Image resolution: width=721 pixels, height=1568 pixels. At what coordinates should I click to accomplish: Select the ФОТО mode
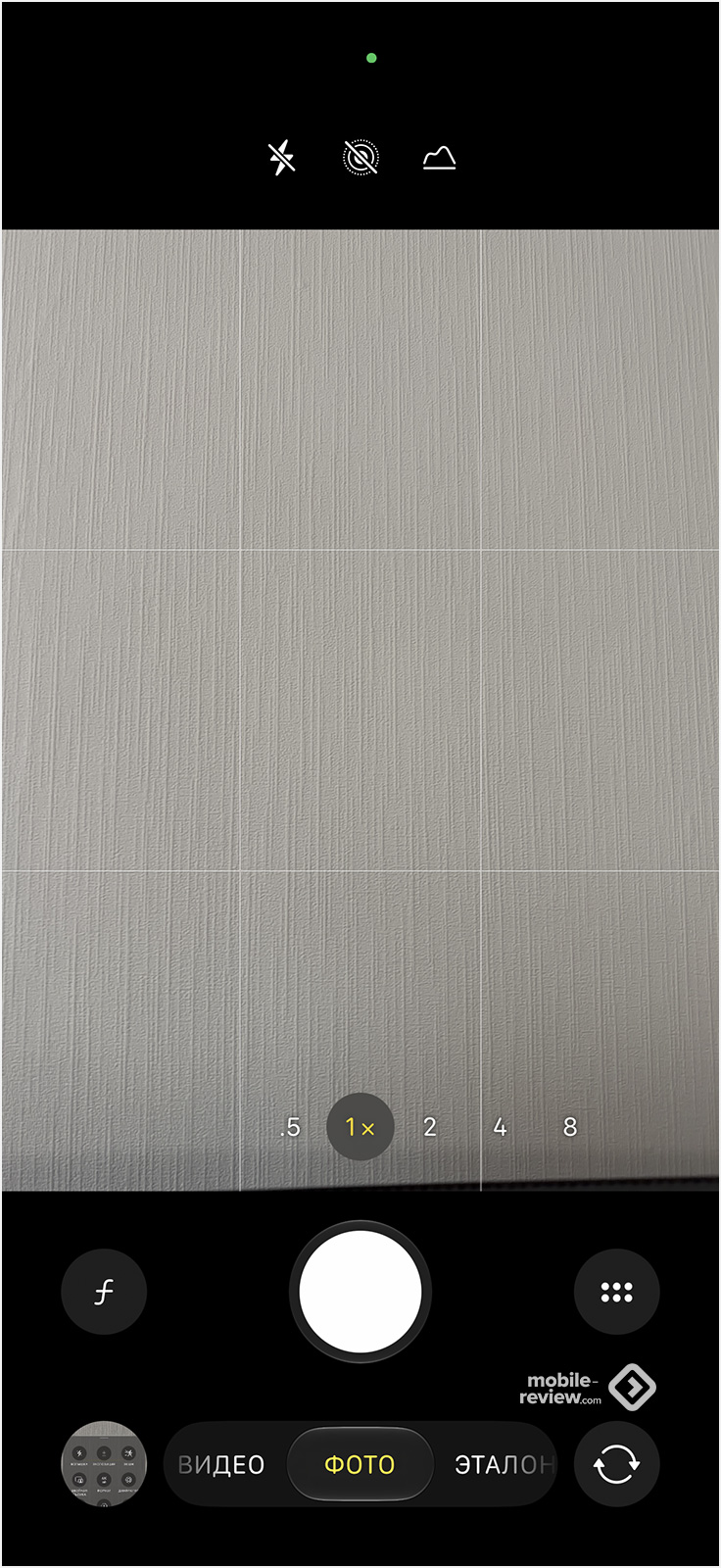pyautogui.click(x=360, y=1464)
